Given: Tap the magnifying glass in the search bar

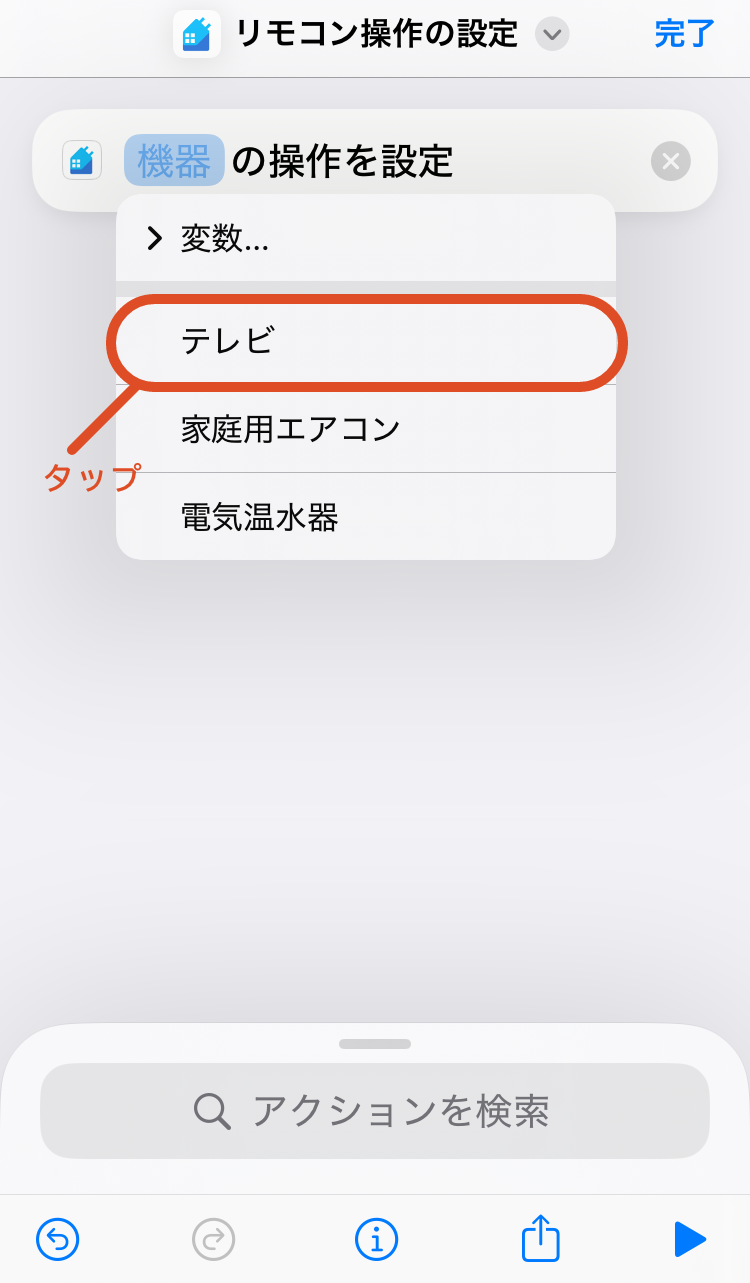Looking at the screenshot, I should tap(211, 1110).
